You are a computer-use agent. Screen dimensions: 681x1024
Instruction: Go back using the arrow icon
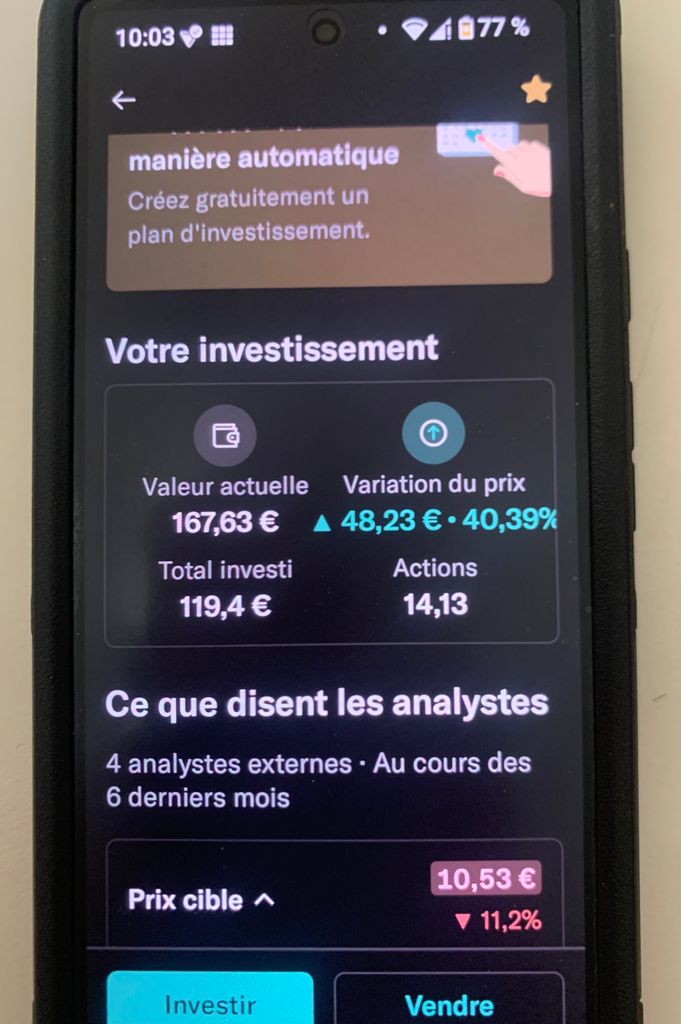coord(124,99)
